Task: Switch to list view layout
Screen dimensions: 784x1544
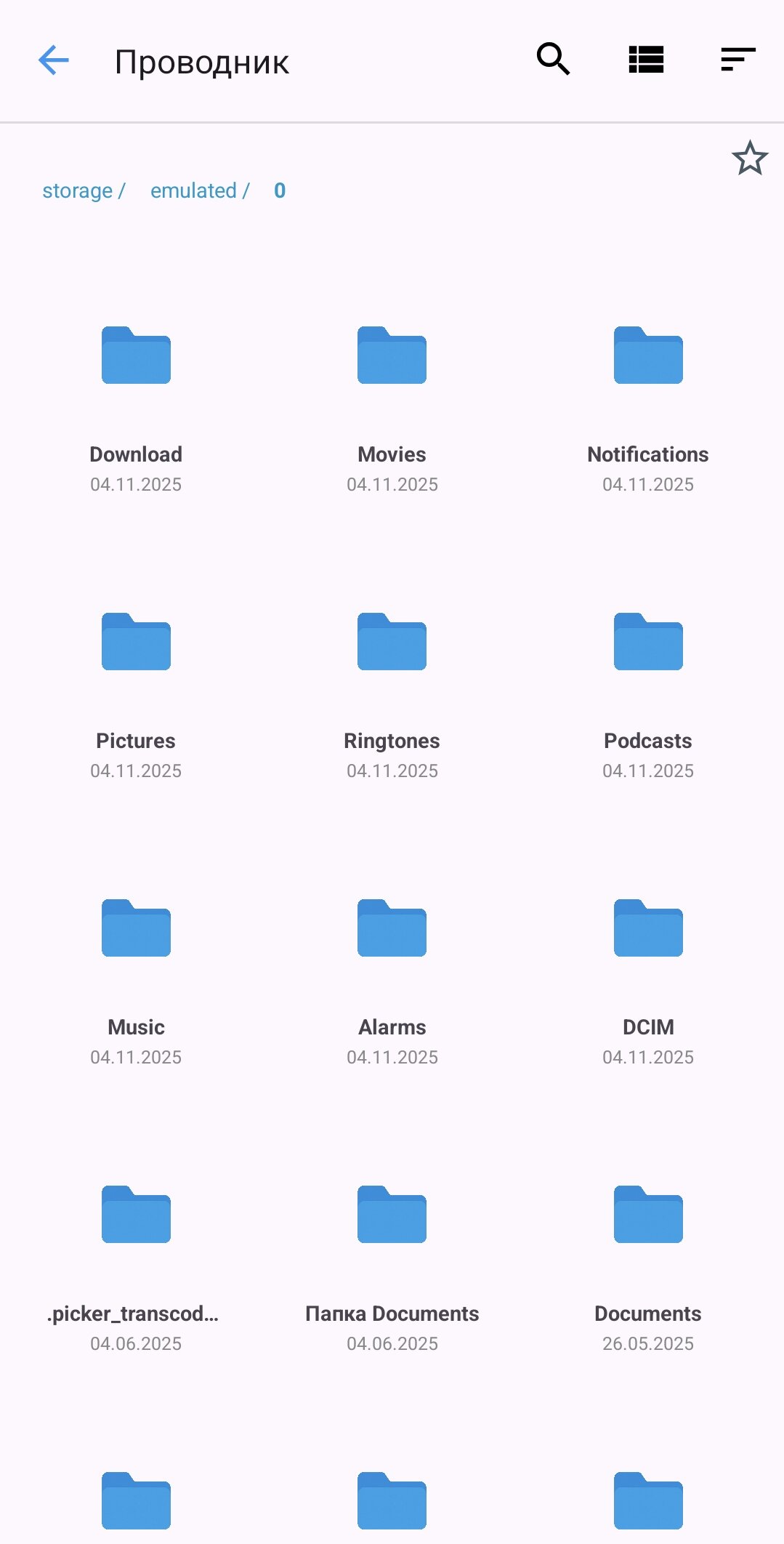Action: point(646,60)
